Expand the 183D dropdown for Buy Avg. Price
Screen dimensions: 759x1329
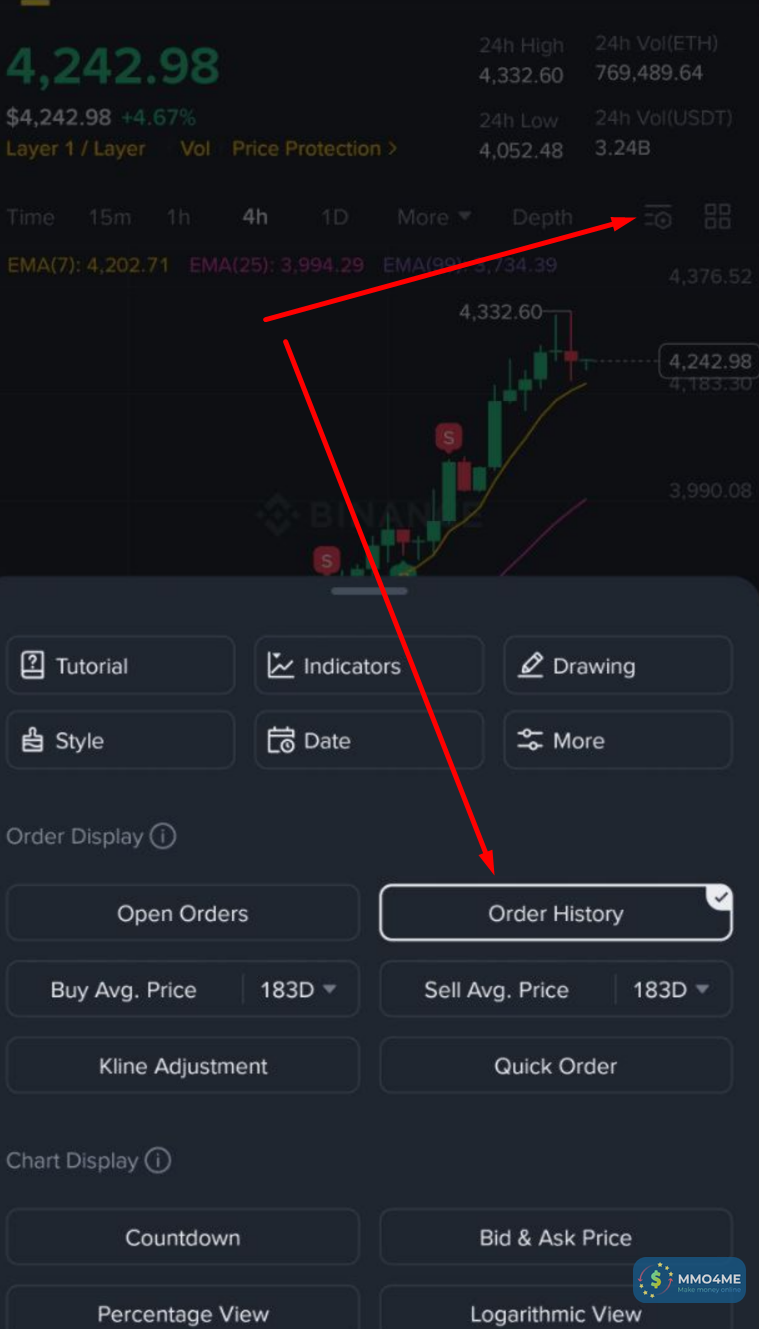coord(298,990)
